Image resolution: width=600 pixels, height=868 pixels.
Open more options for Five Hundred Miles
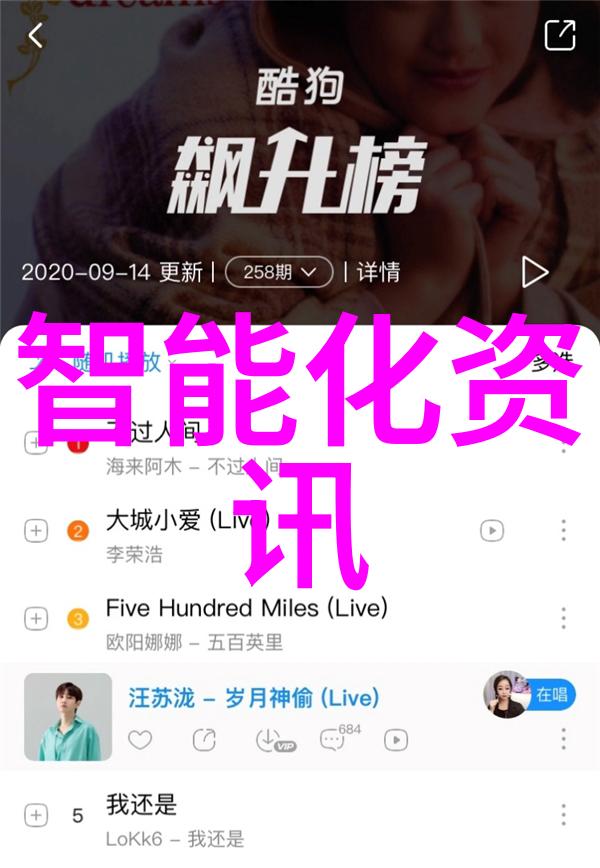pos(564,619)
